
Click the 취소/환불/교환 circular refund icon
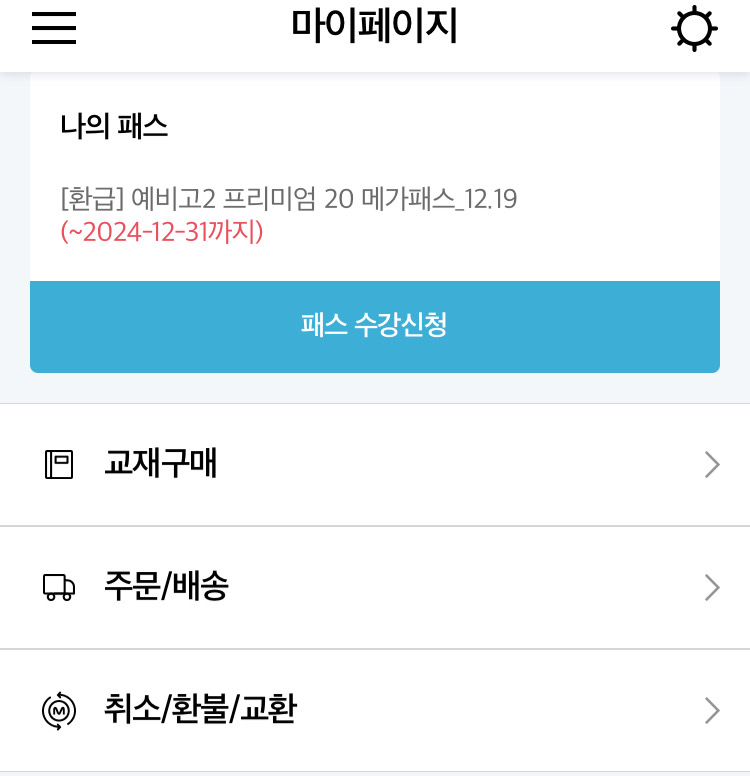coord(57,711)
